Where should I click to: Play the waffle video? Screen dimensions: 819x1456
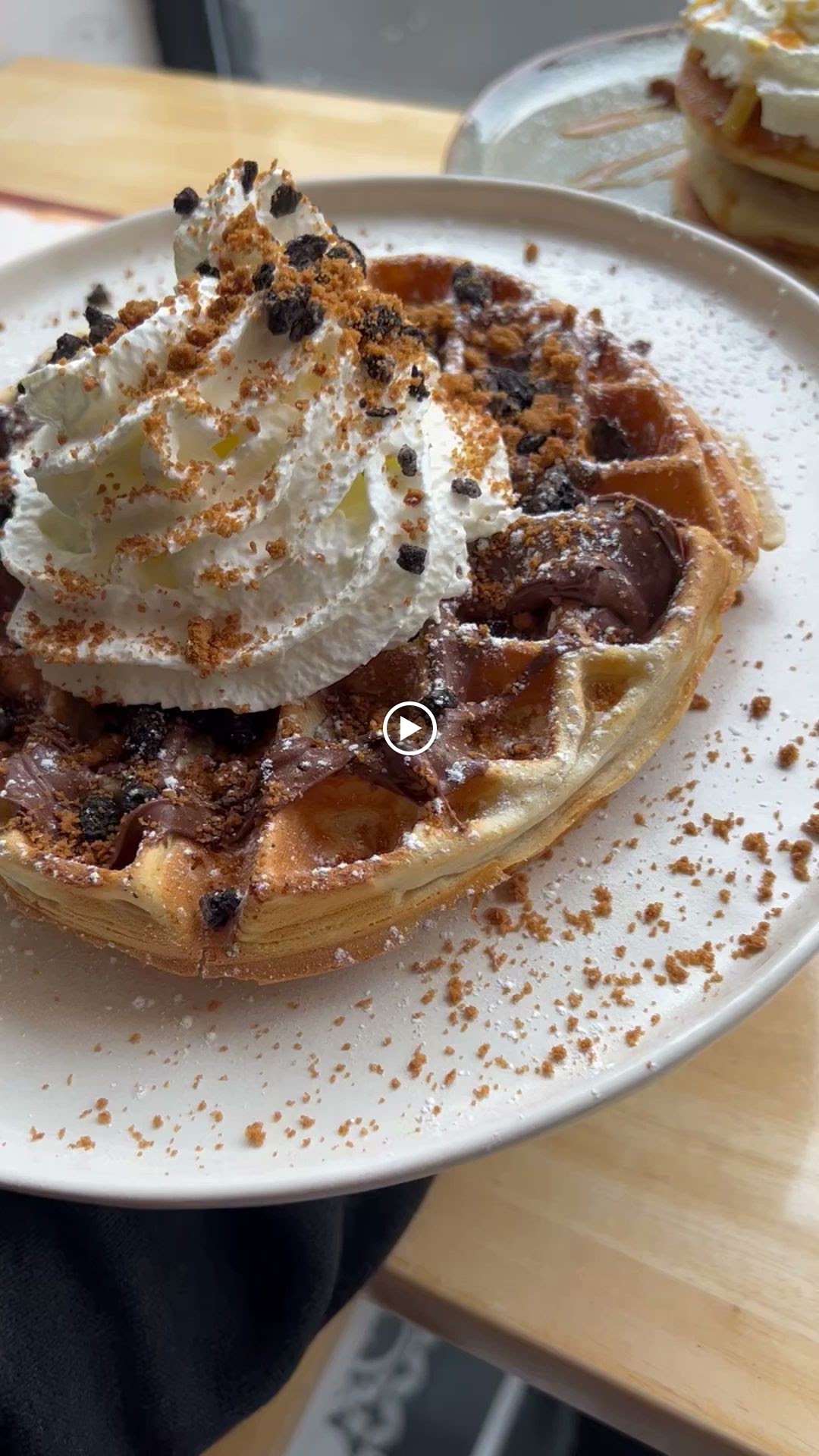(409, 728)
